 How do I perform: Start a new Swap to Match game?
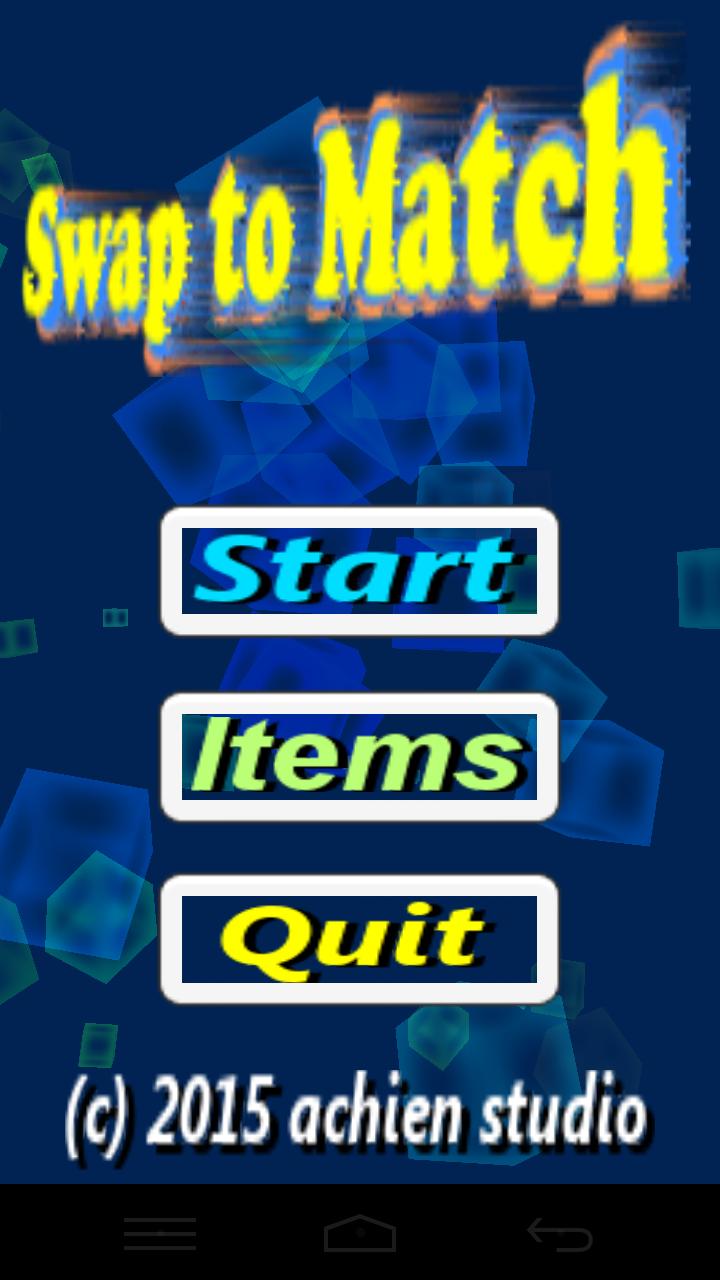(359, 571)
